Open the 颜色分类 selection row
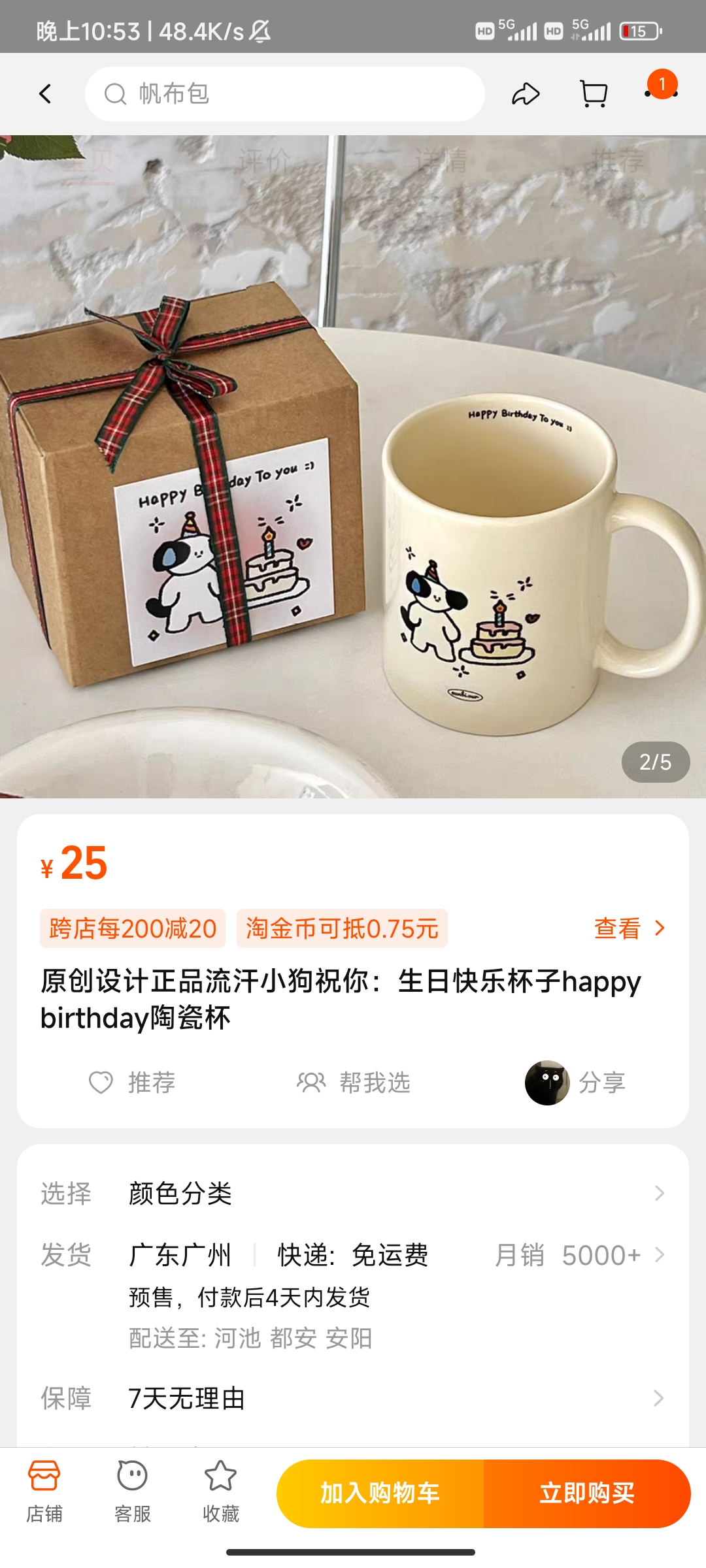Image resolution: width=706 pixels, height=1568 pixels. click(353, 1194)
